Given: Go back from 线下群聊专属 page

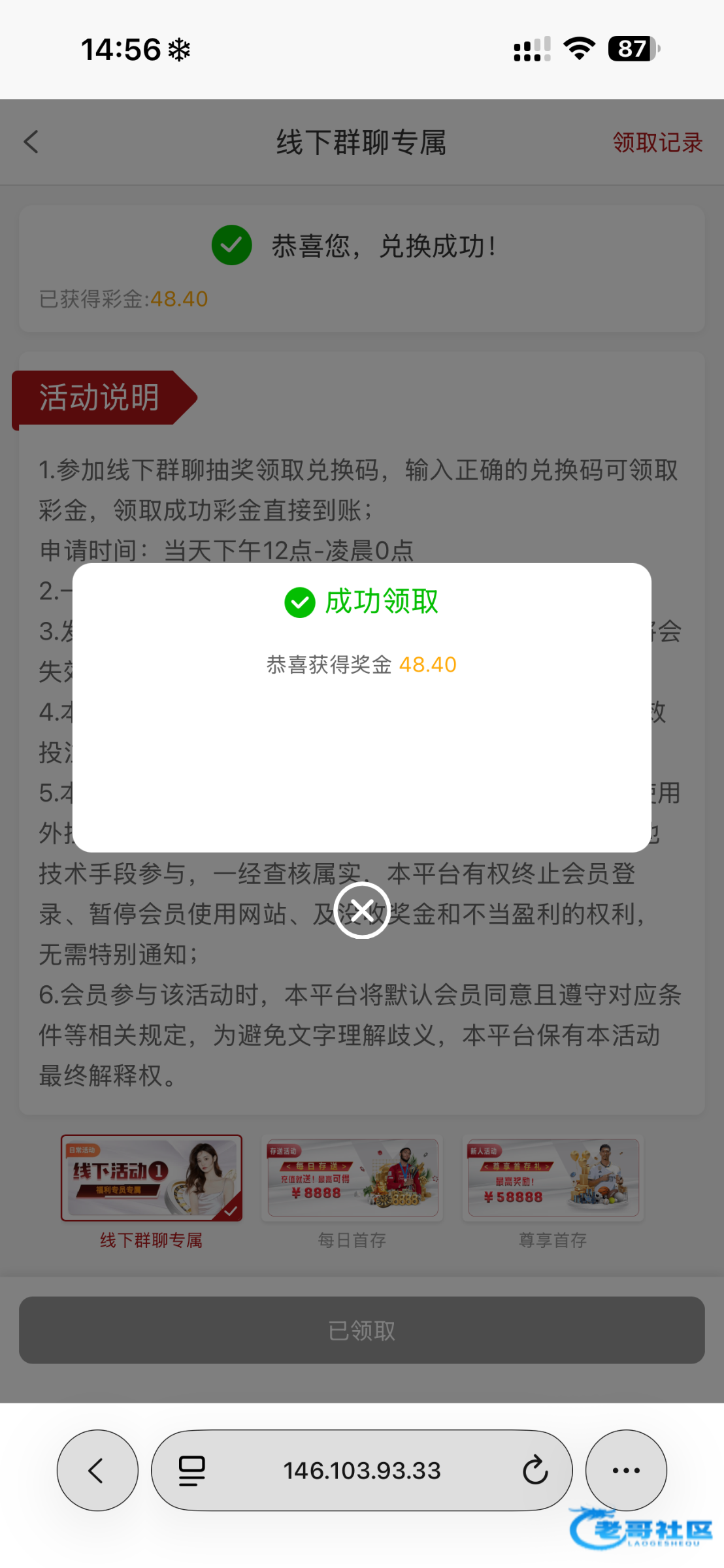Looking at the screenshot, I should pos(31,142).
